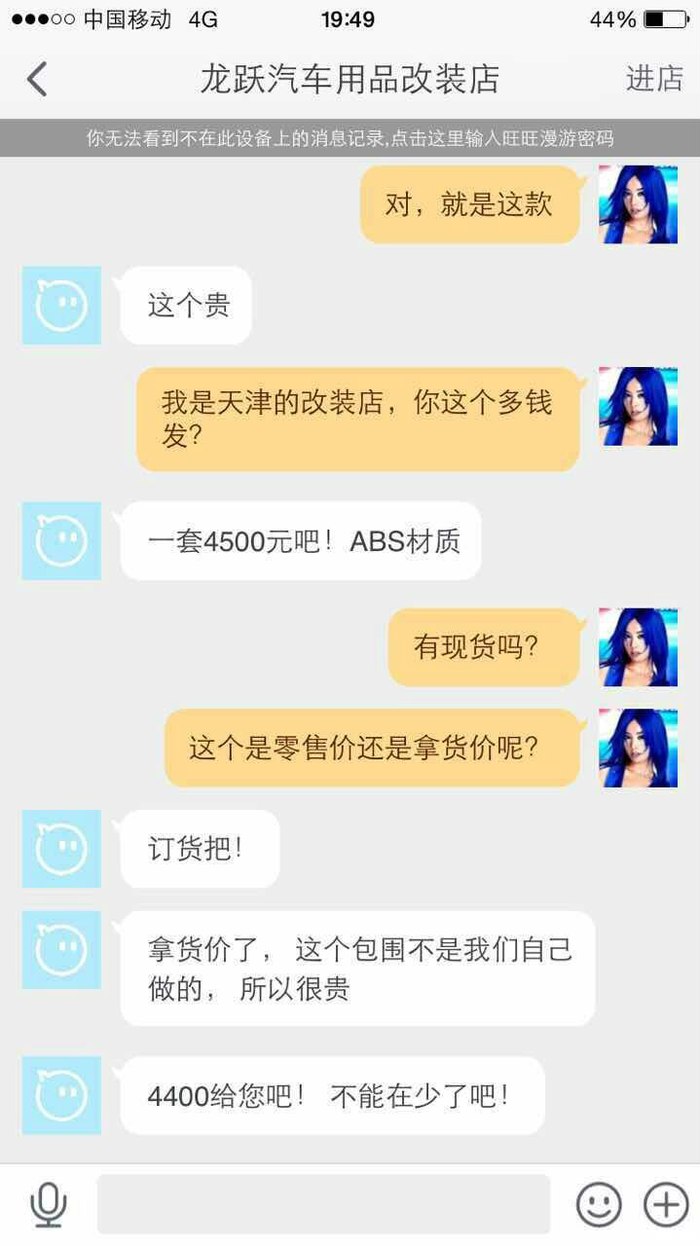This screenshot has width=700, height=1246.
Task: Open the shop via 进店
Action: click(654, 79)
